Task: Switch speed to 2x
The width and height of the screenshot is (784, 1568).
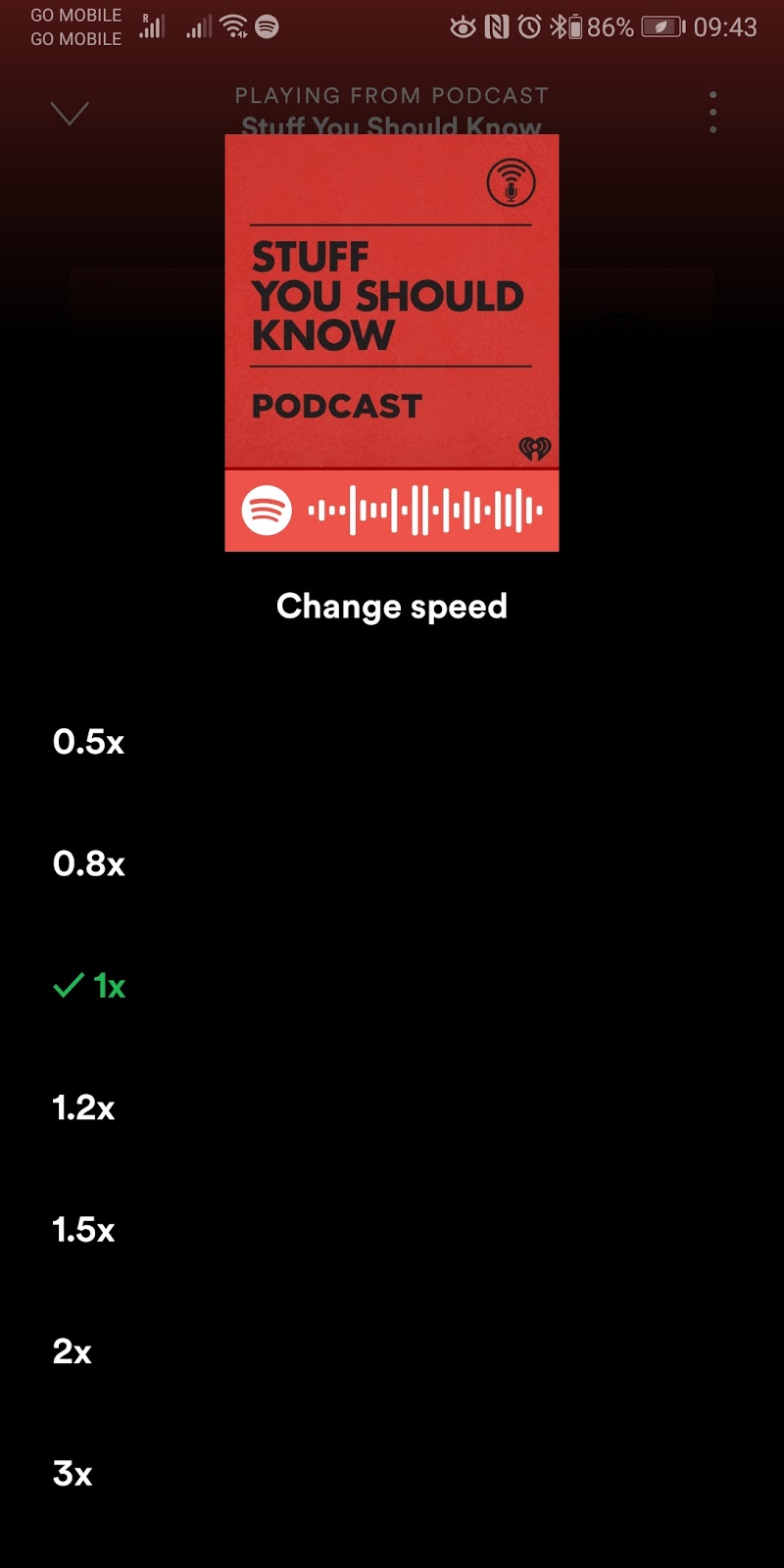Action: [x=72, y=1351]
